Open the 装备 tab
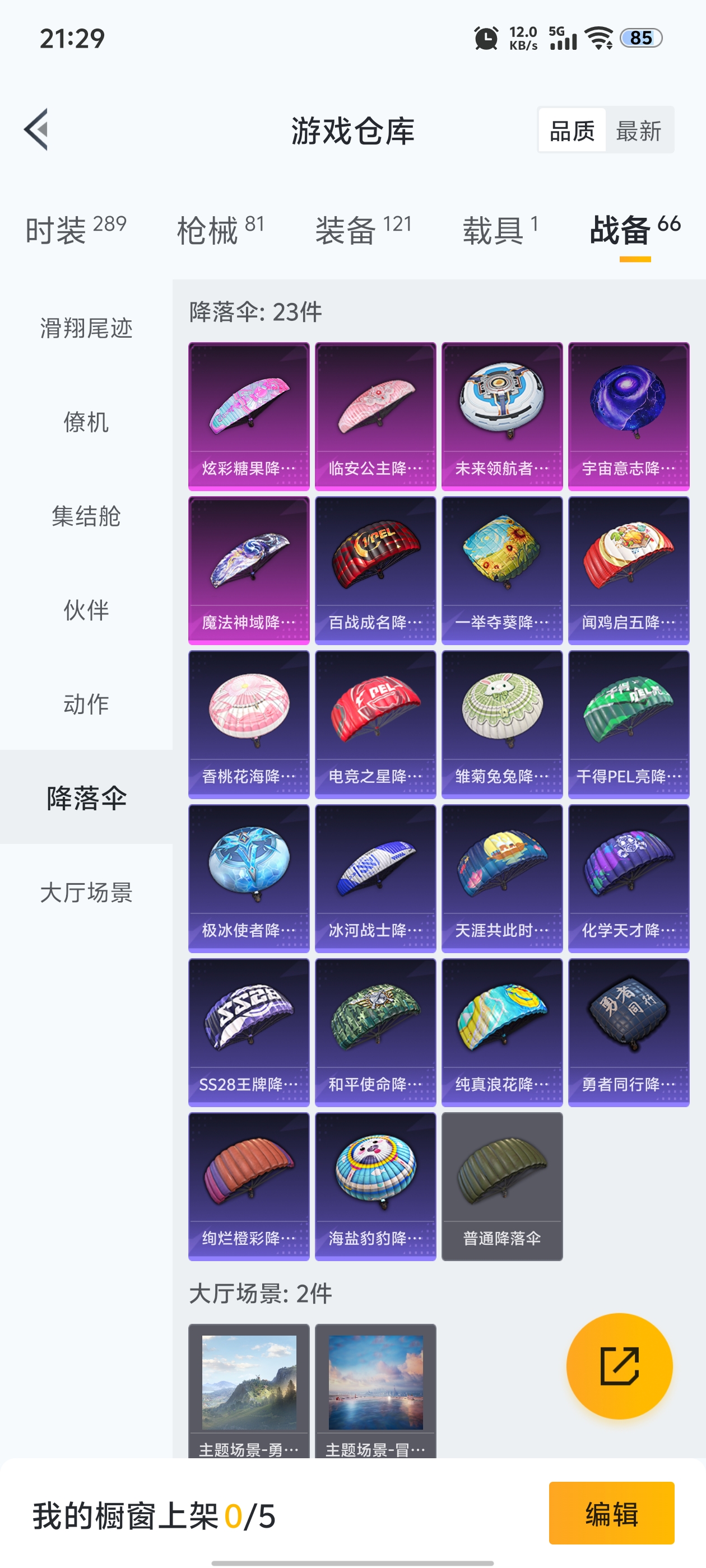 363,230
